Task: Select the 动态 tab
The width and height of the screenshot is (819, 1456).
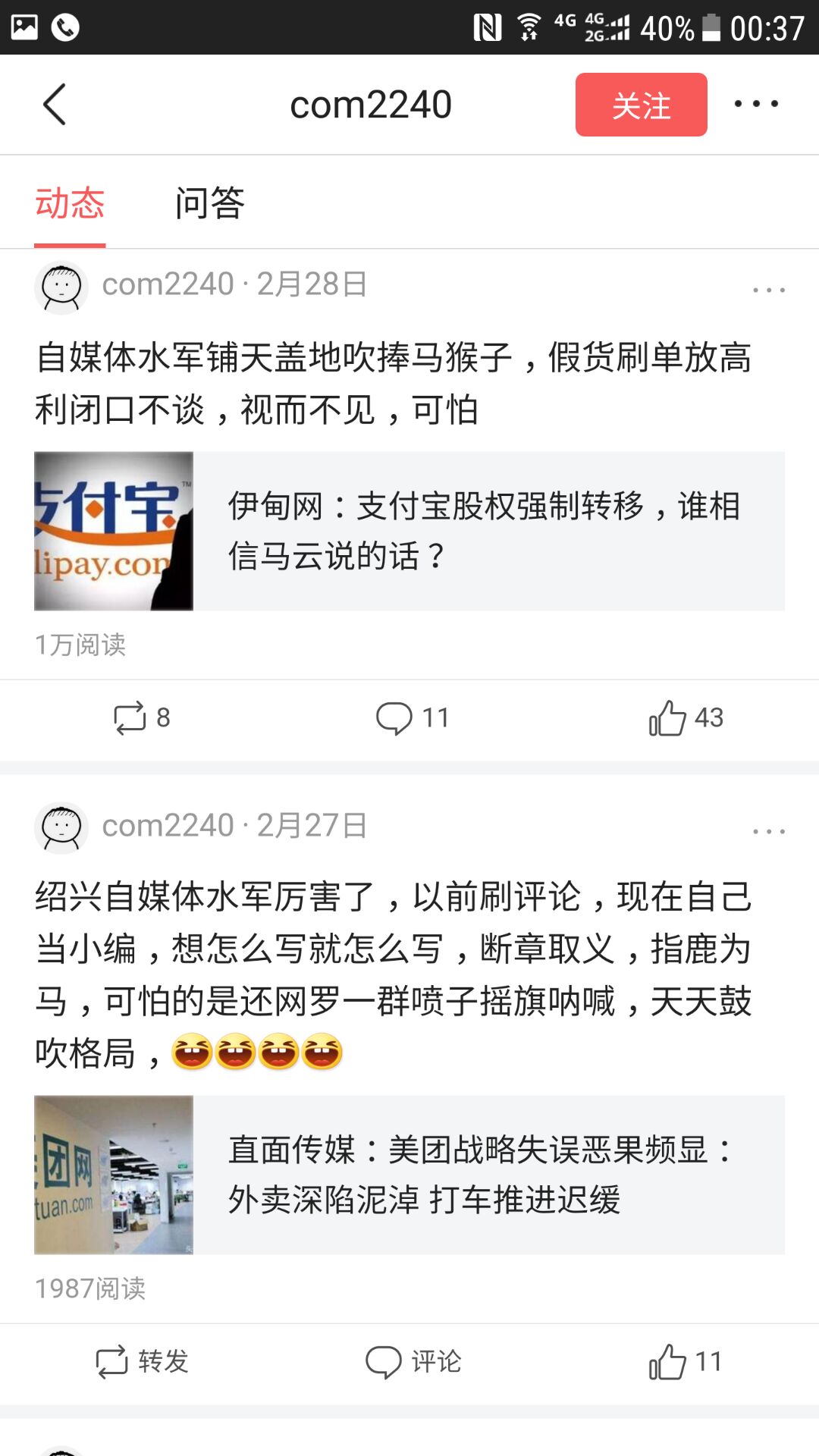Action: click(x=68, y=203)
